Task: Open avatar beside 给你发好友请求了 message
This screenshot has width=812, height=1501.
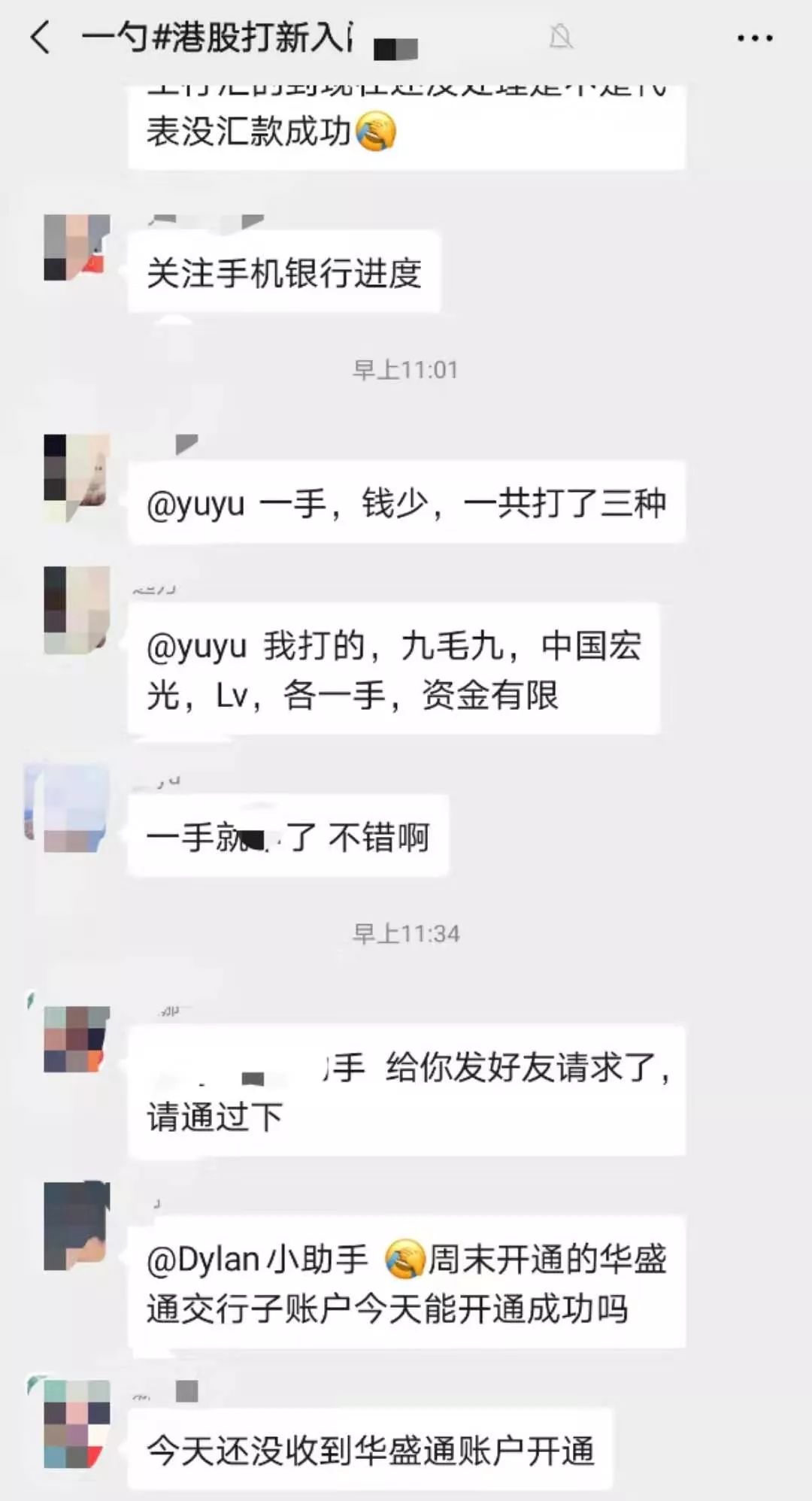Action: pos(77,1039)
